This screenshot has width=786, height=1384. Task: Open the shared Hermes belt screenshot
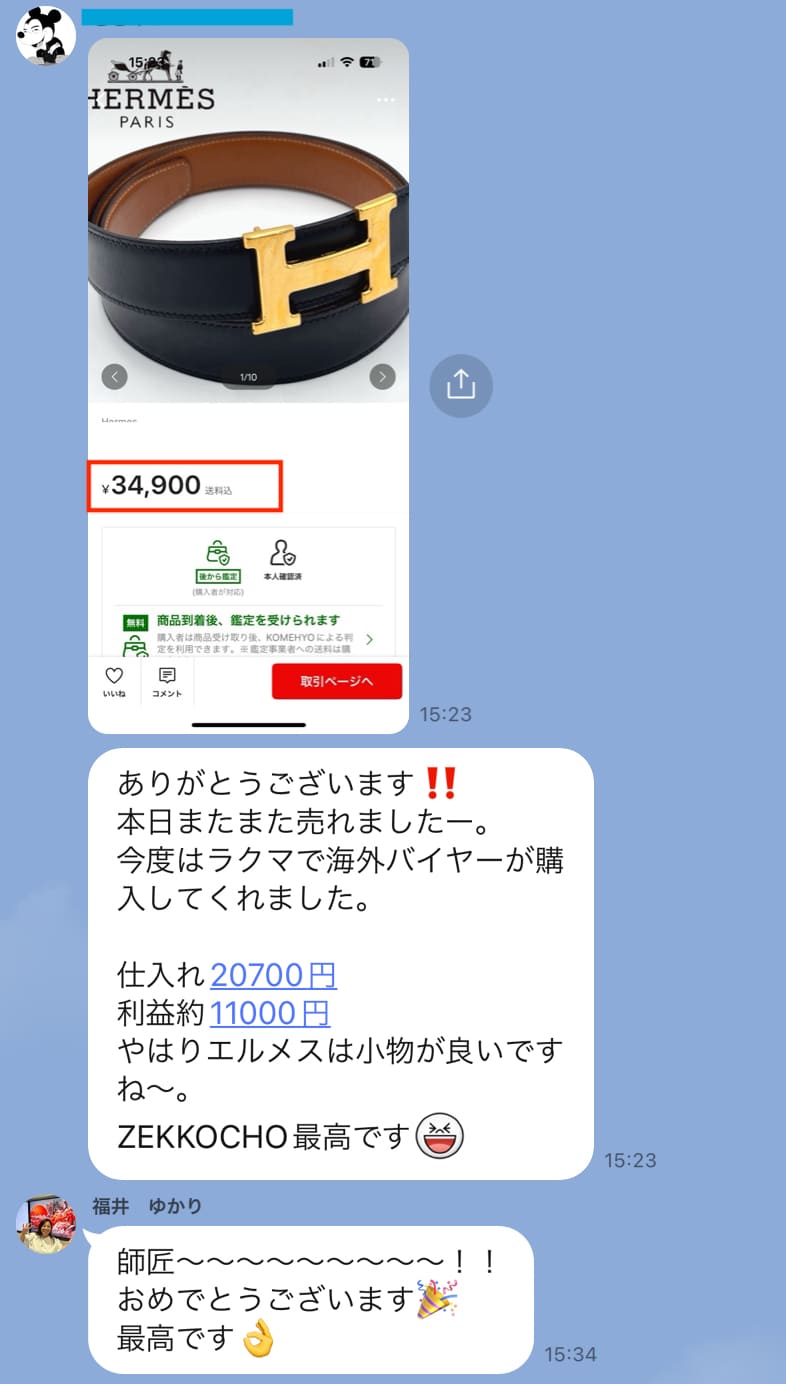248,385
